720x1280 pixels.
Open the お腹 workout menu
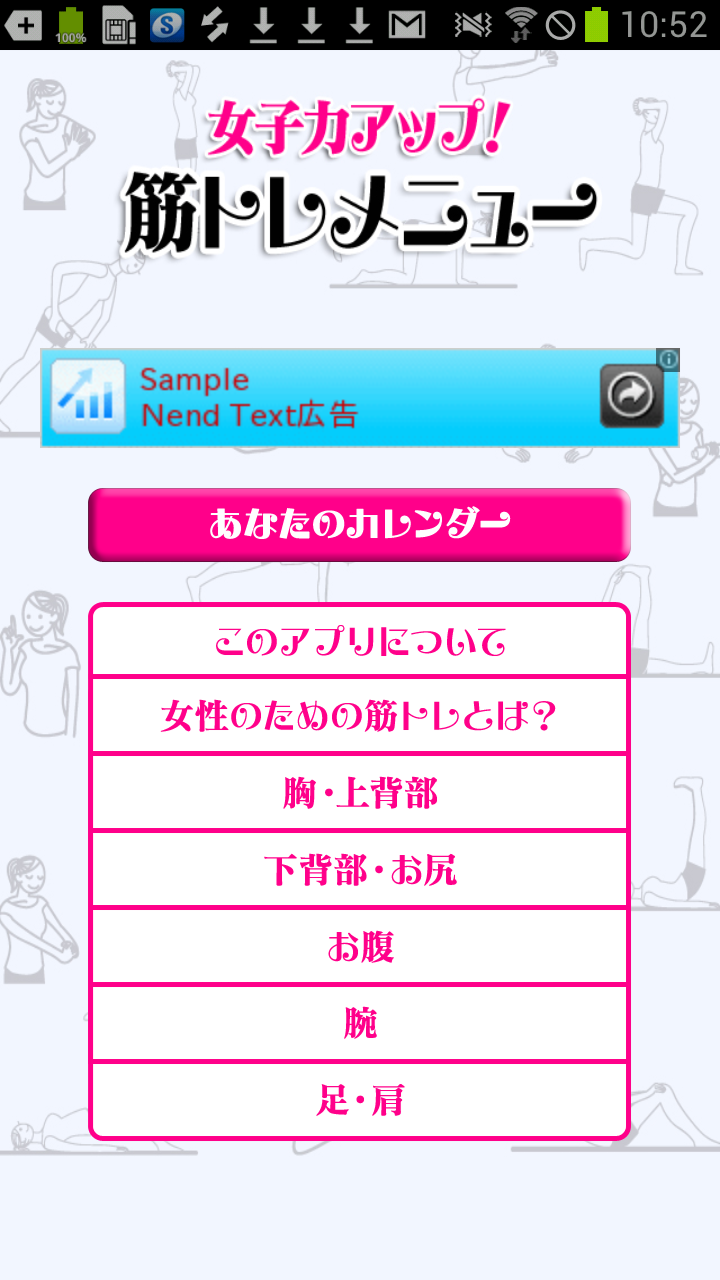click(x=359, y=947)
